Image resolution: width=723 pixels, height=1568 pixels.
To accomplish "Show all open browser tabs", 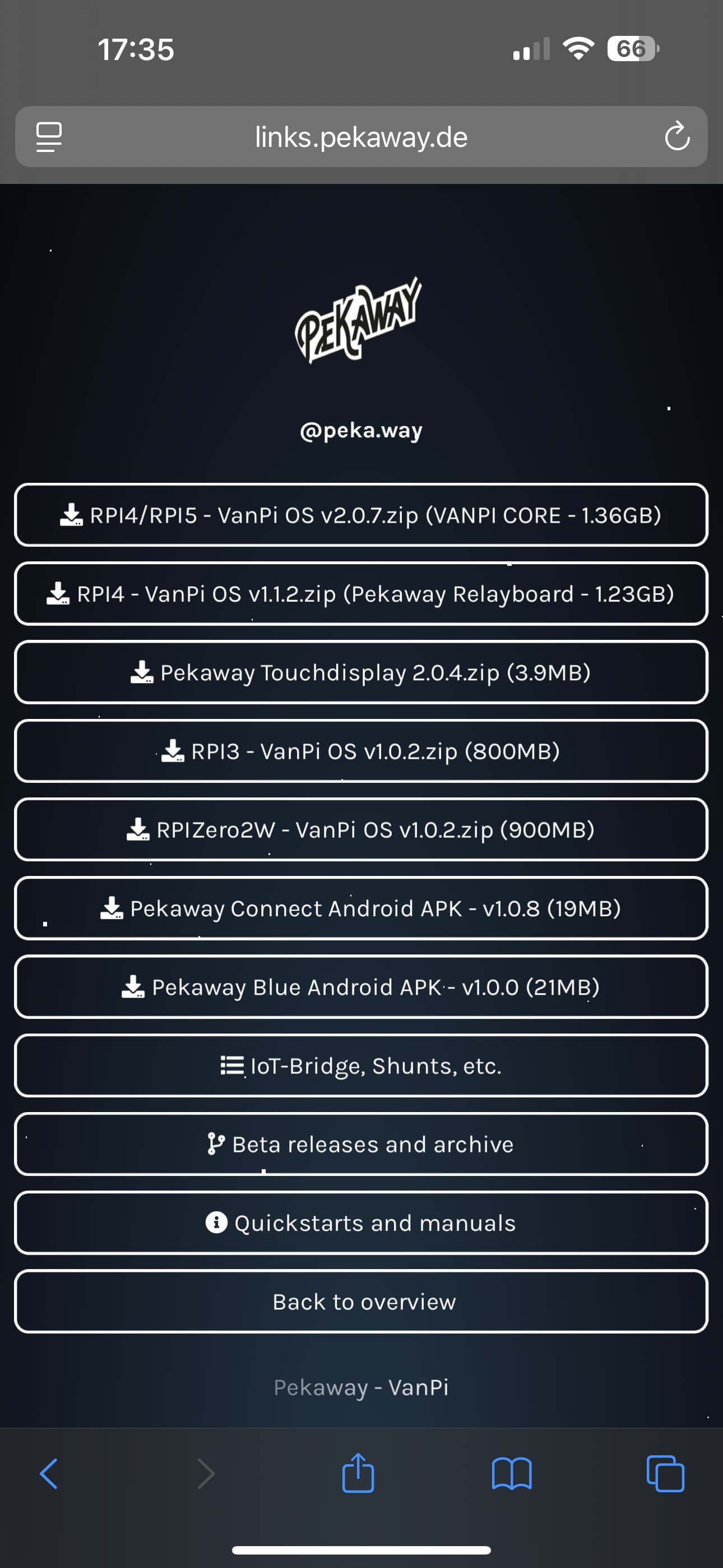I will point(665,1474).
